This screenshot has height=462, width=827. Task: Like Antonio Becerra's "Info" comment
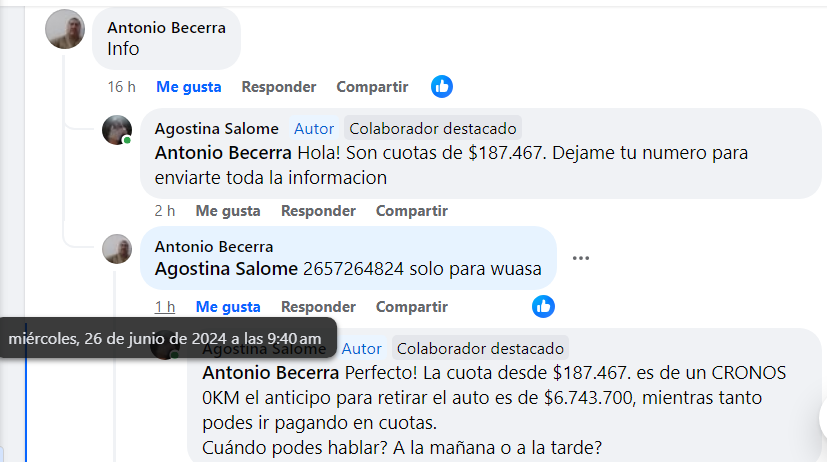(188, 87)
